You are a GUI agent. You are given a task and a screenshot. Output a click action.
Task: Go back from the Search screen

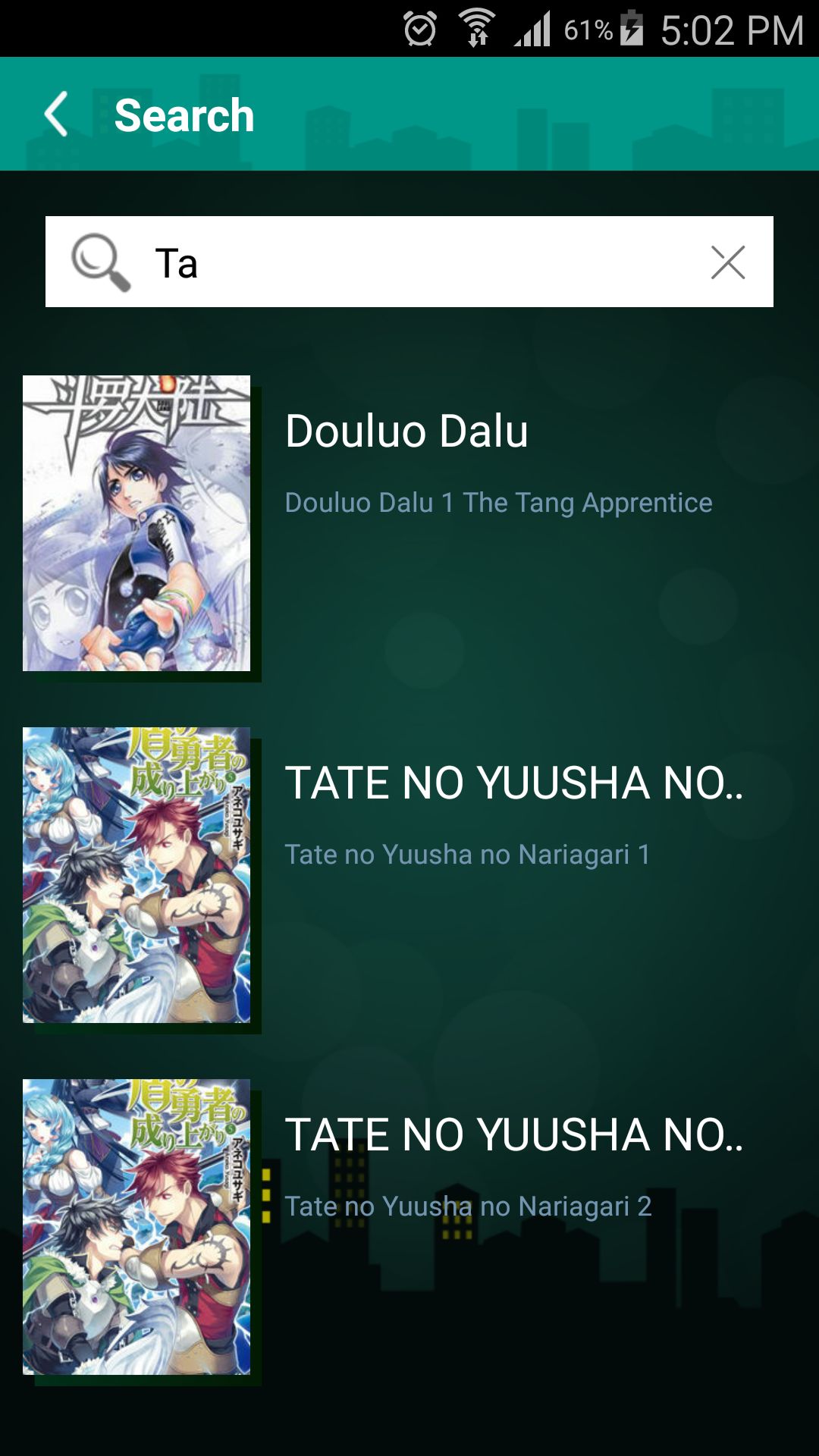pyautogui.click(x=57, y=115)
